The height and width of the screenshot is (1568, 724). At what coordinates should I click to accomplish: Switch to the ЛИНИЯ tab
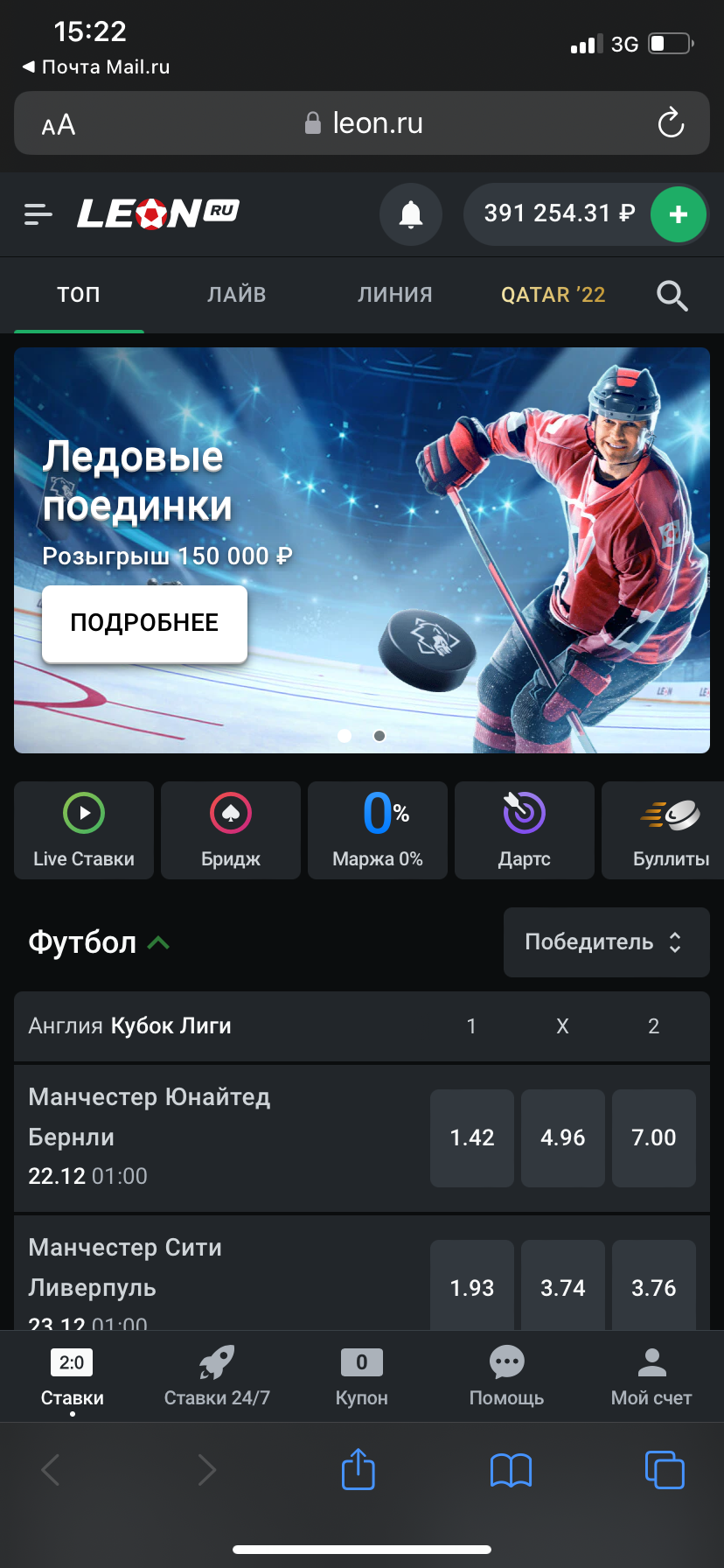click(395, 295)
